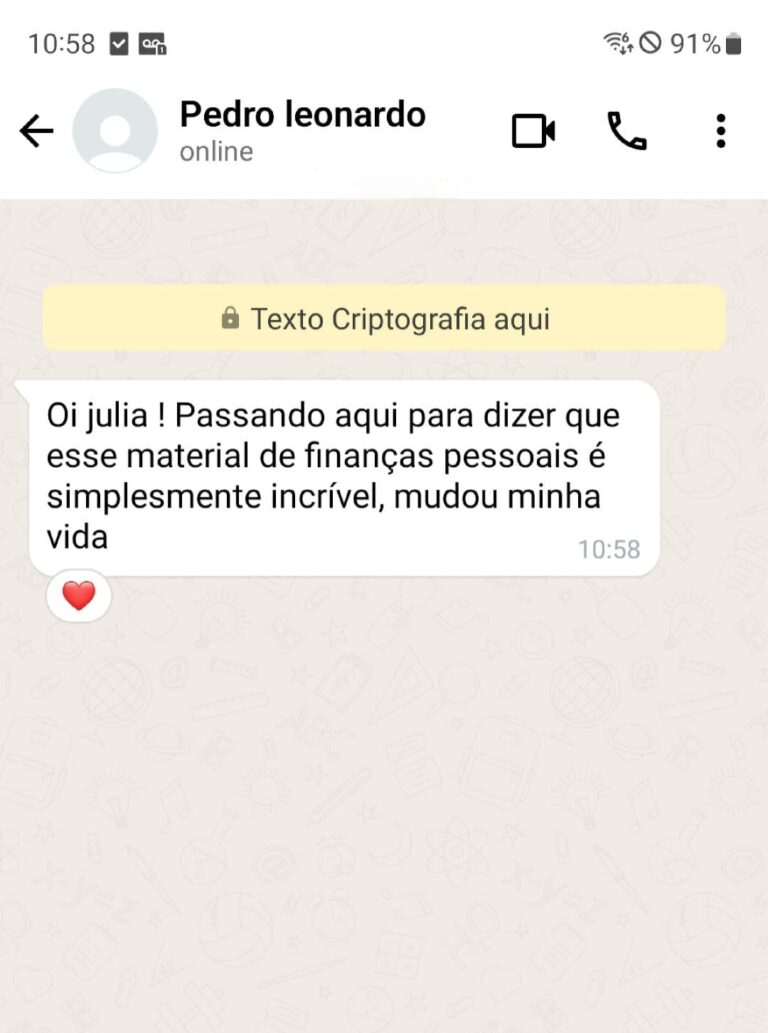Open Pedro leonardo's profile picture
768x1033 pixels.
[x=115, y=130]
